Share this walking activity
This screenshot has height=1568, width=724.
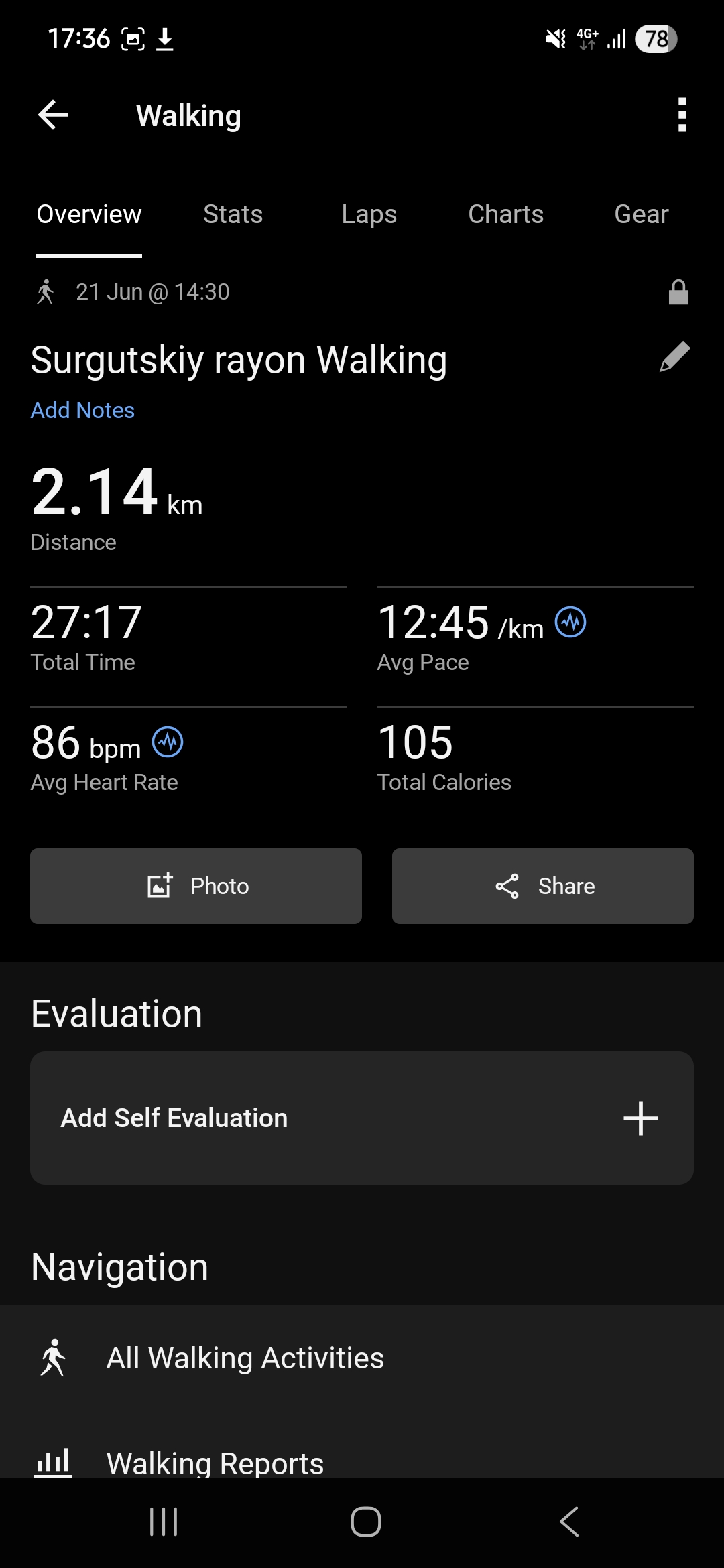click(543, 886)
